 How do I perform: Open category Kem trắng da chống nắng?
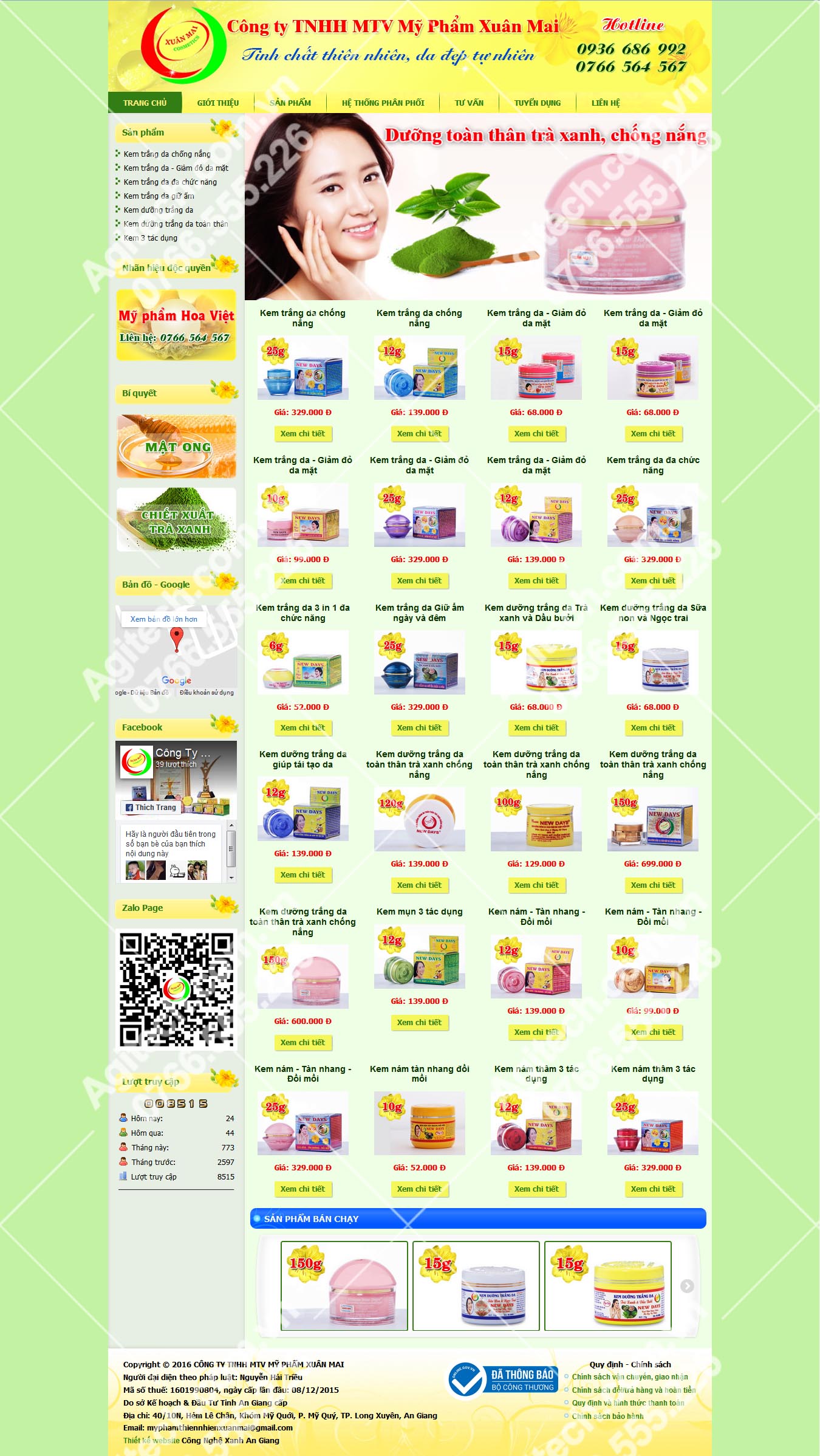[167, 154]
